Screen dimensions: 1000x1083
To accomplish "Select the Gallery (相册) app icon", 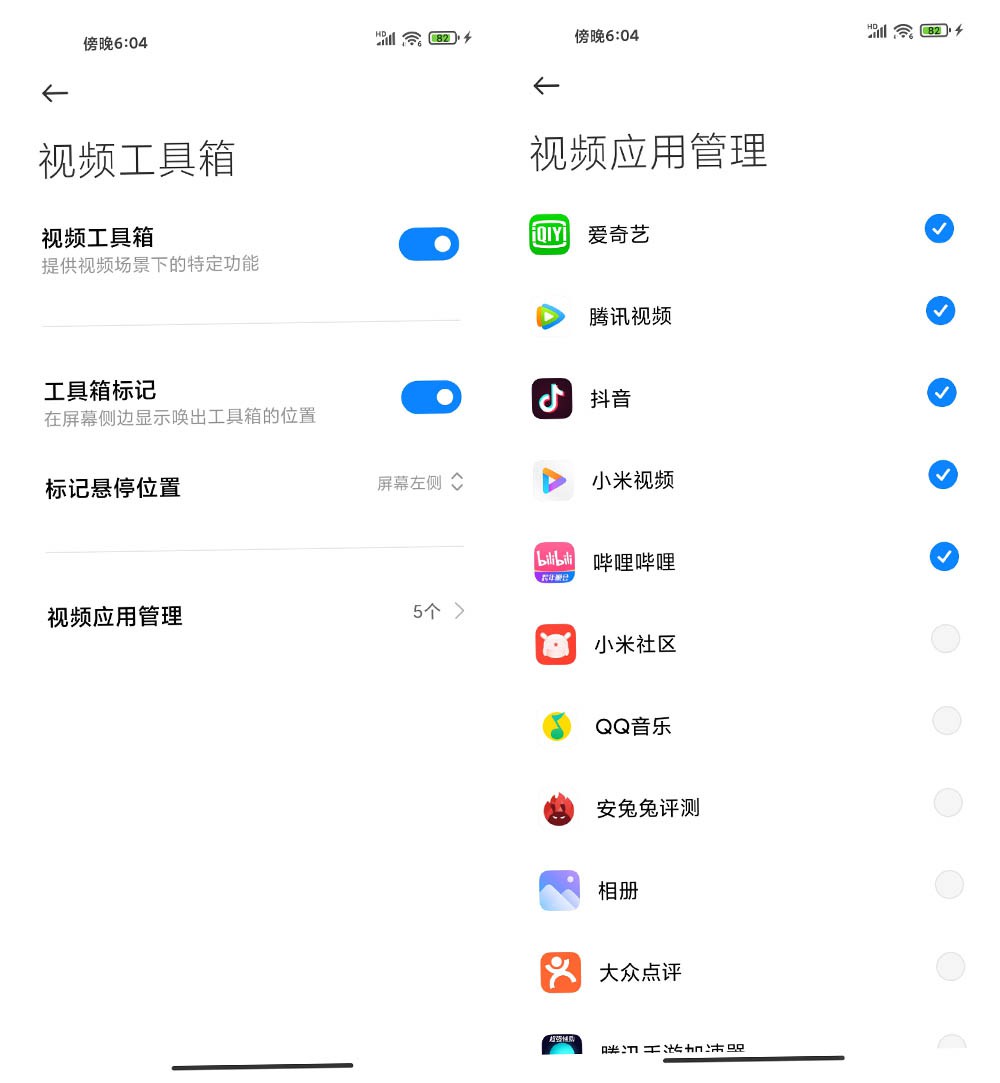I will (559, 890).
